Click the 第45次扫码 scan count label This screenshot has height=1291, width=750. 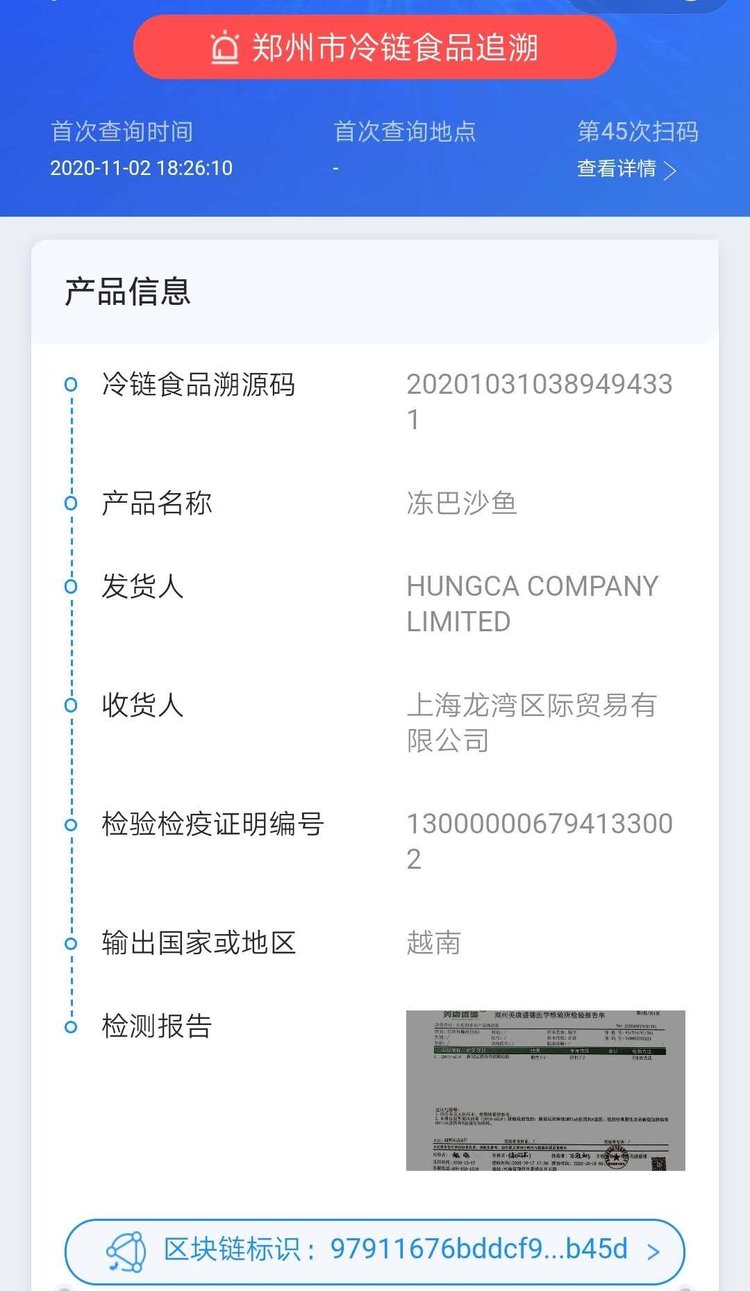[638, 131]
